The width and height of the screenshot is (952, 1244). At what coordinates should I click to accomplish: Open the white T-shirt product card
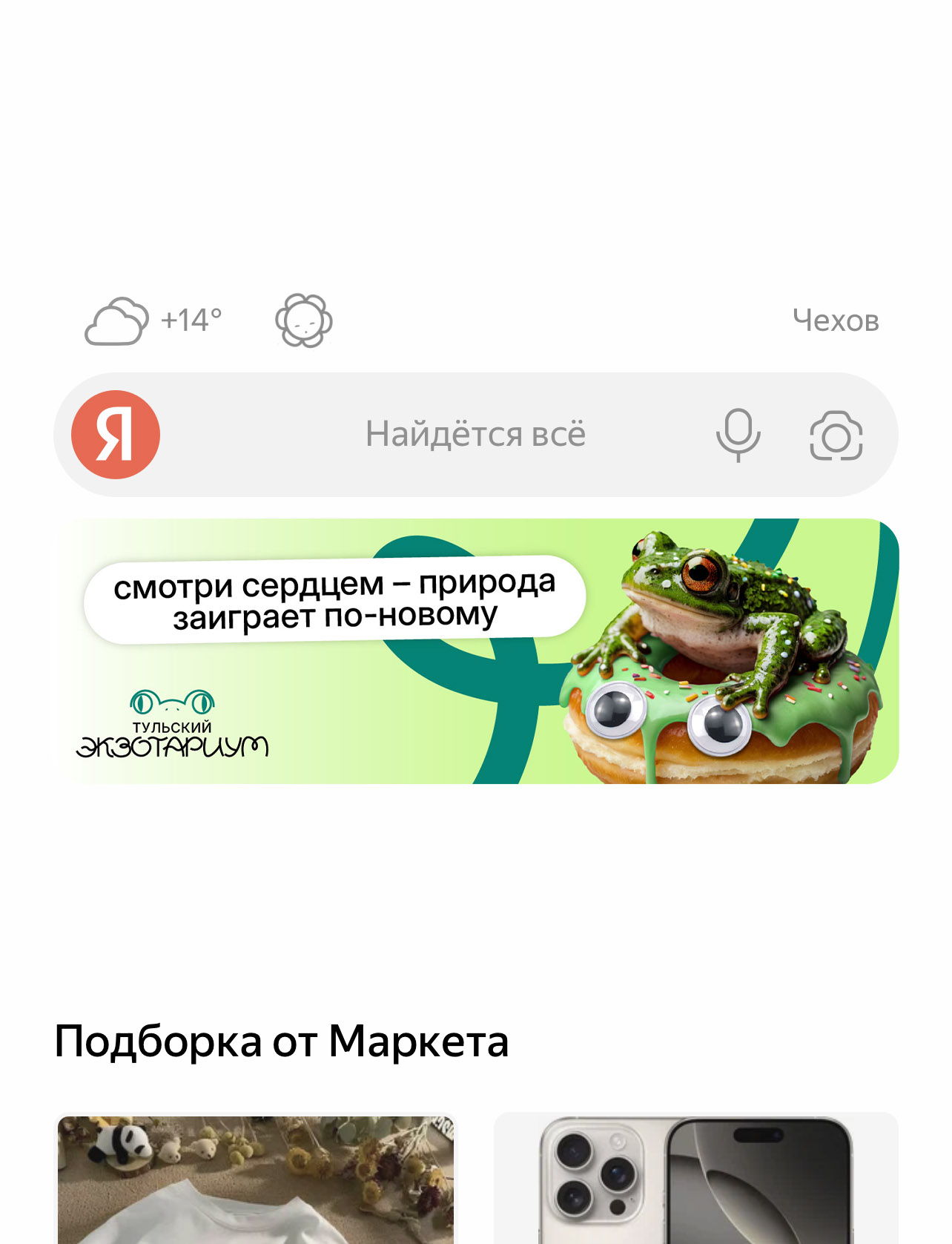pos(256,1179)
